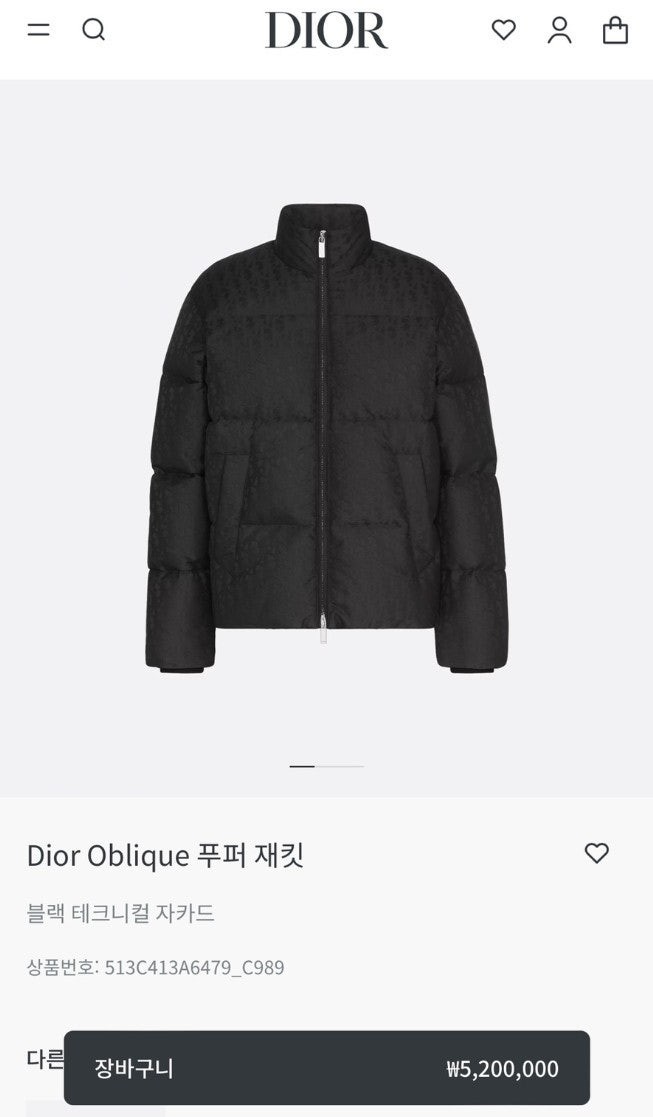Viewport: 653px width, 1117px height.
Task: Add to cart with the 장바구니 button
Action: pos(326,1068)
